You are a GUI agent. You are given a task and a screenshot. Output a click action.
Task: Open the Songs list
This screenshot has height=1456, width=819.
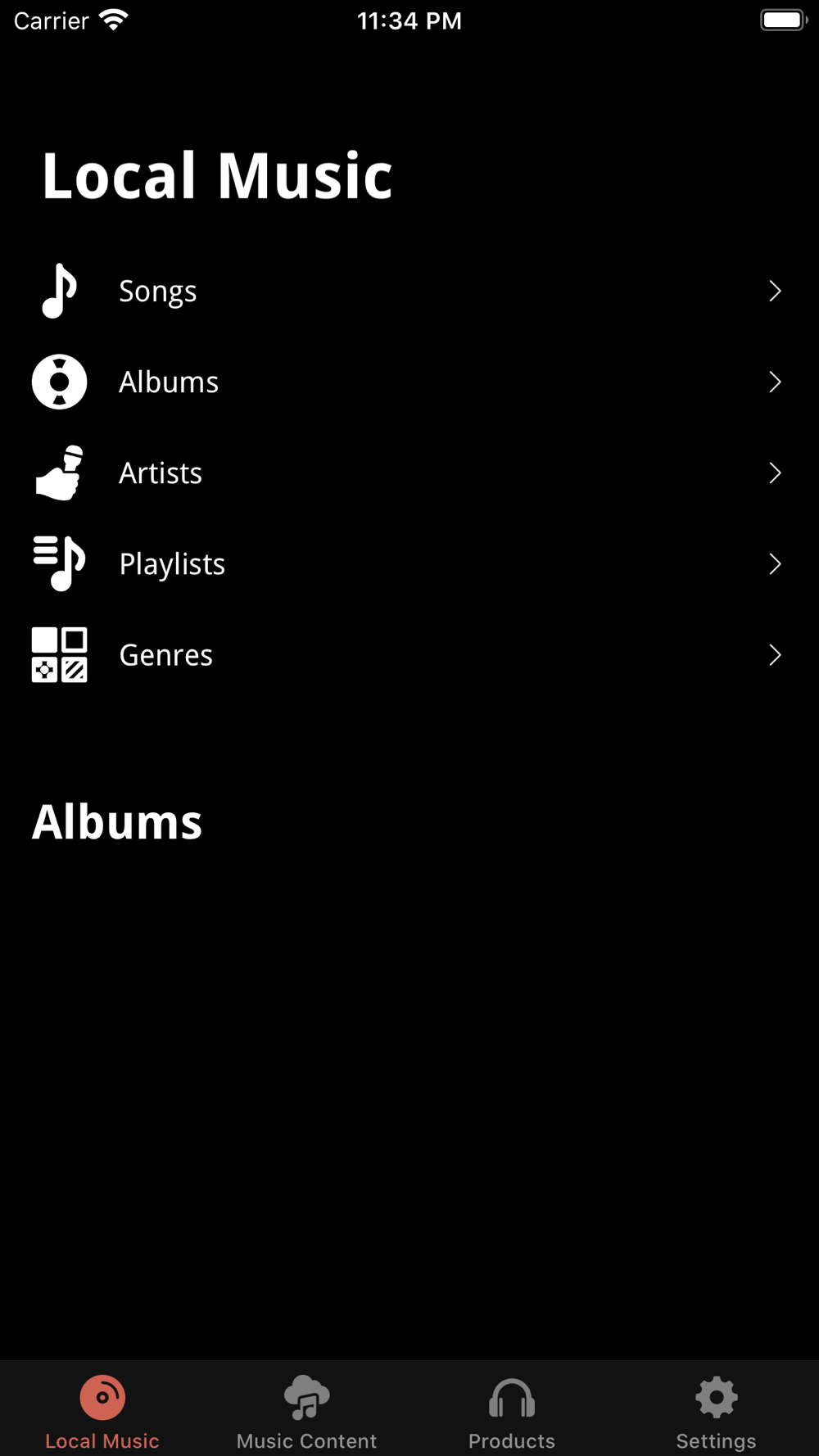409,291
